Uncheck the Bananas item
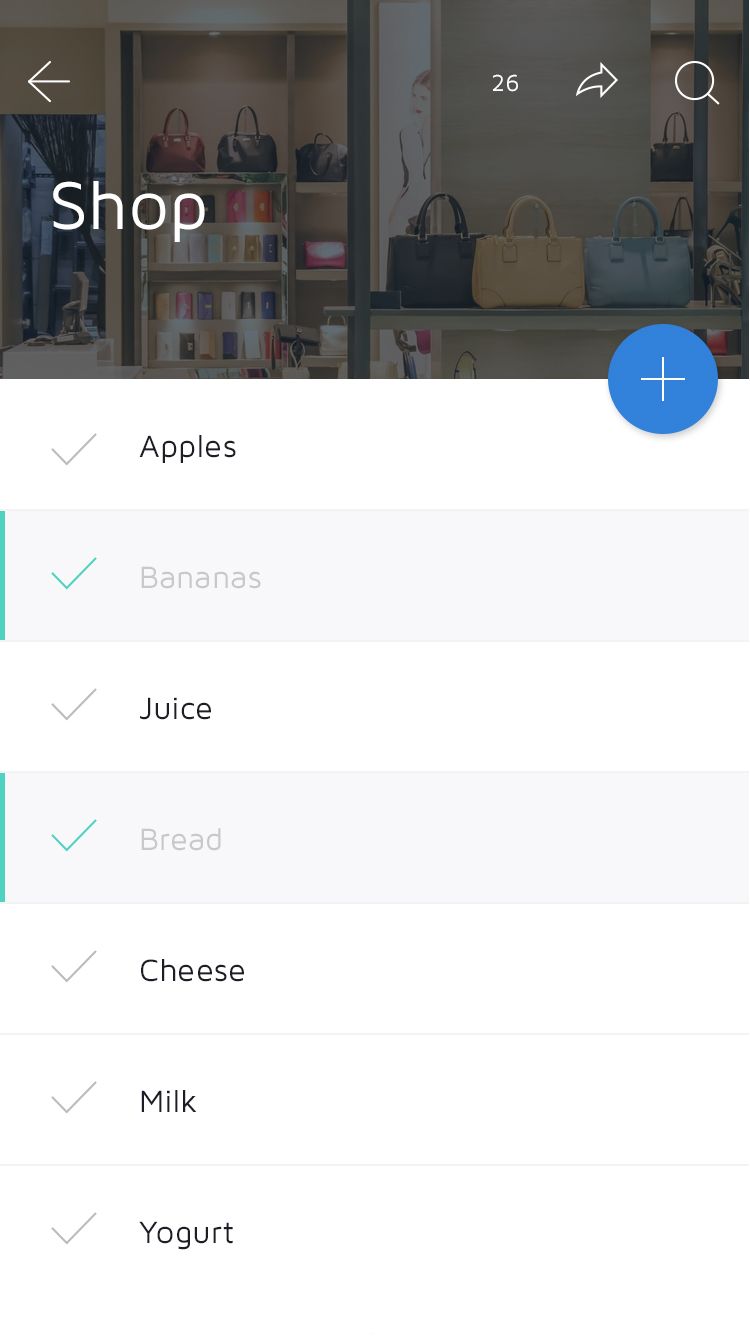 pos(74,573)
